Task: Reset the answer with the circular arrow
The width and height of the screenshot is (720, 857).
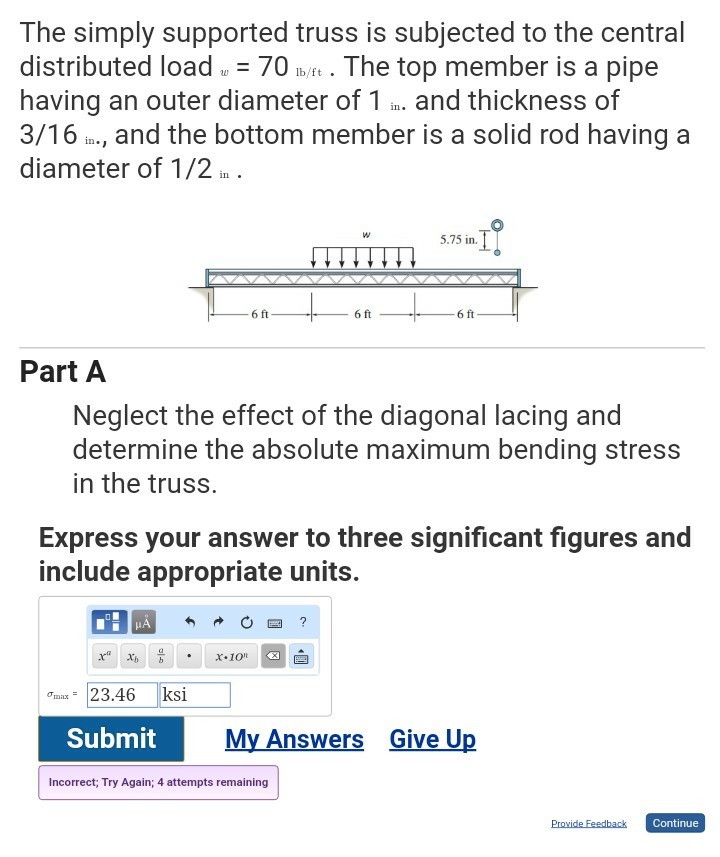Action: click(246, 622)
